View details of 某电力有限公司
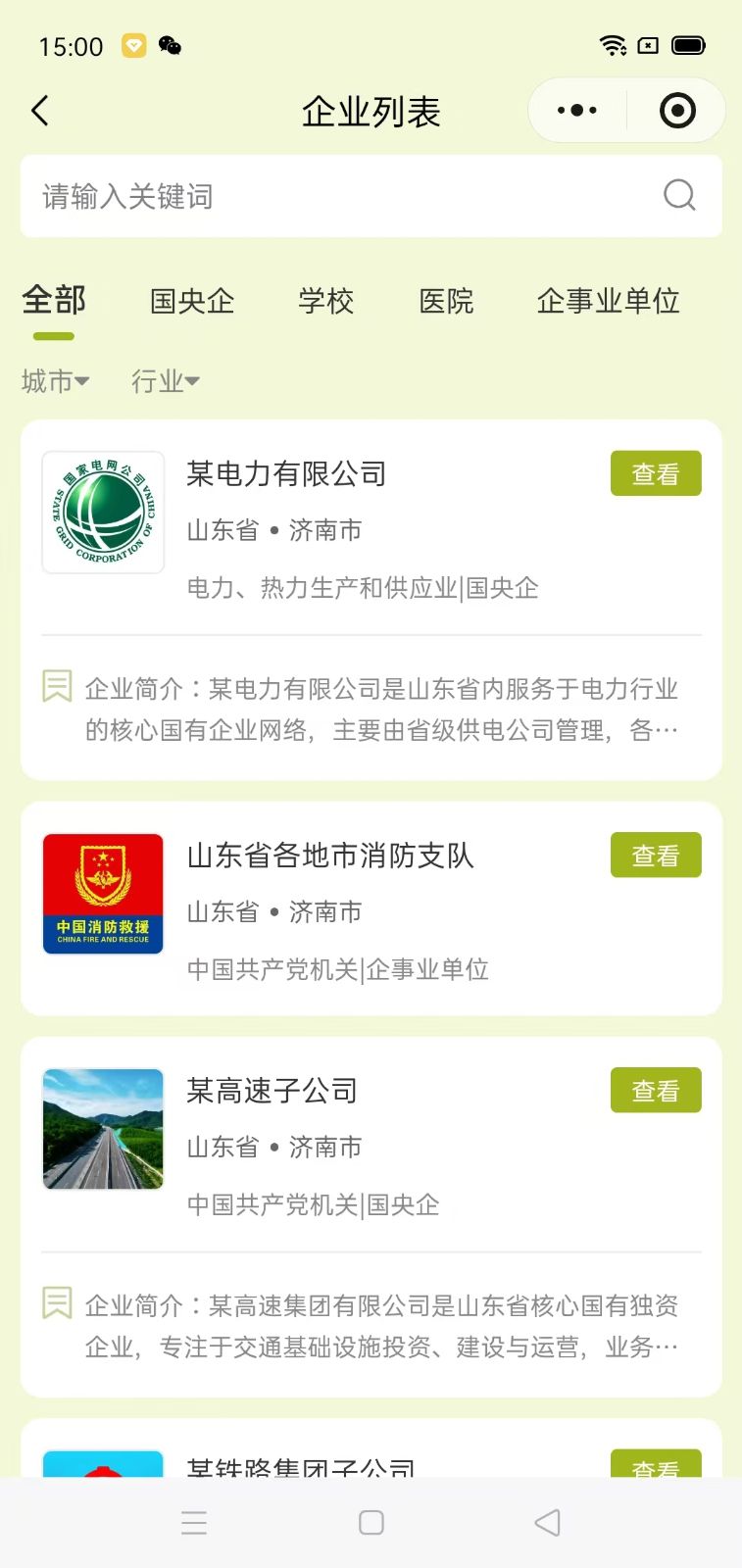The image size is (742, 1568). tap(656, 474)
